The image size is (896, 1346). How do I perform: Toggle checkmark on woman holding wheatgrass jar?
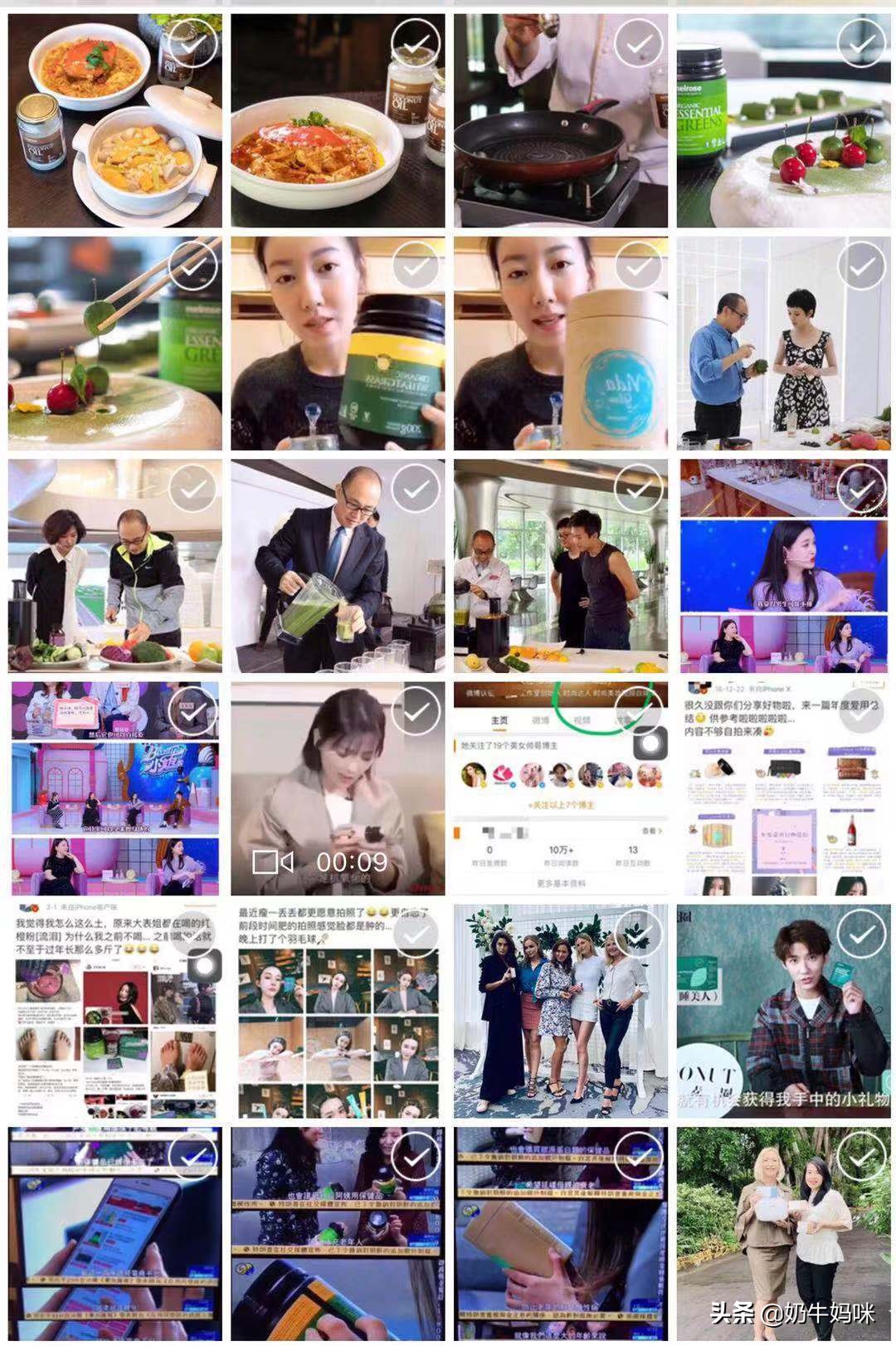[x=416, y=265]
